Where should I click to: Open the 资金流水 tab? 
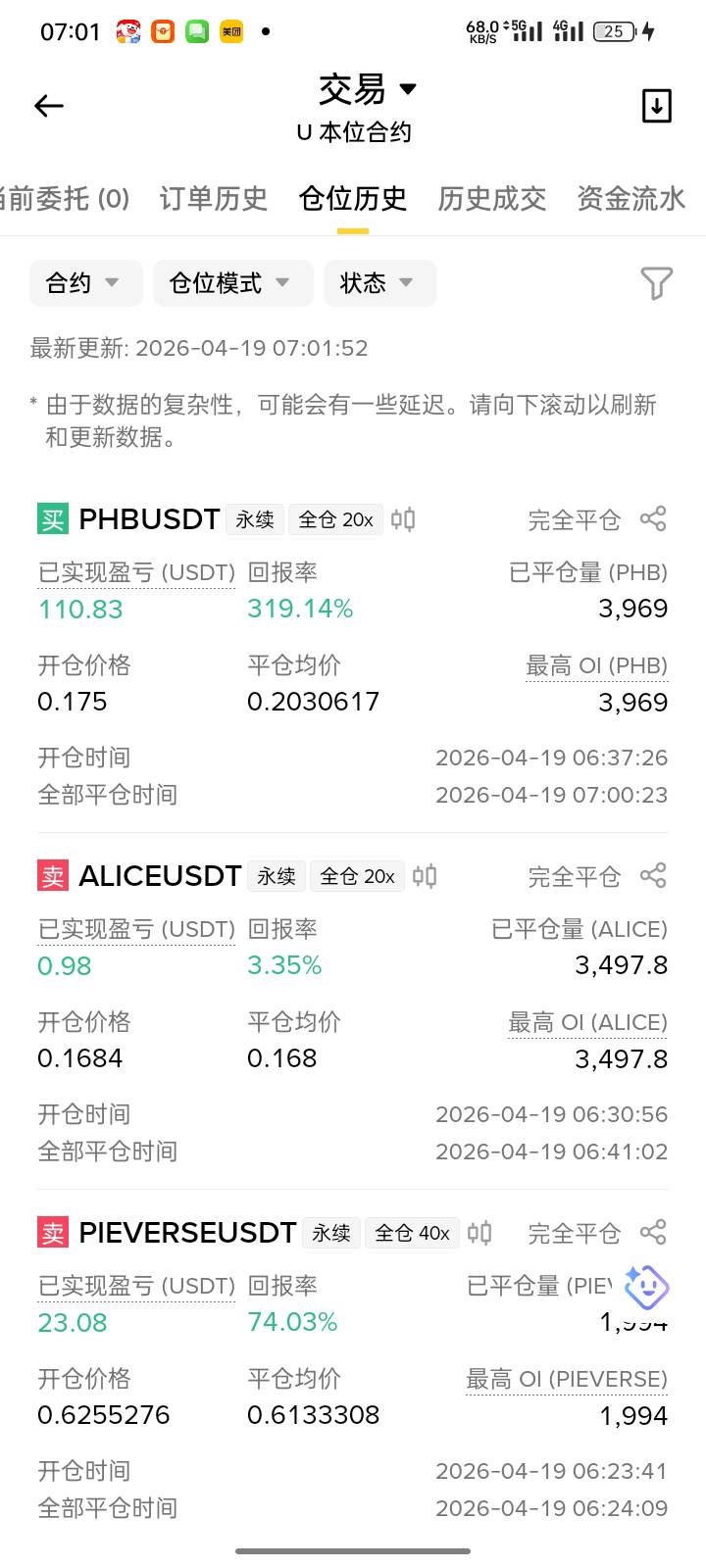click(630, 199)
